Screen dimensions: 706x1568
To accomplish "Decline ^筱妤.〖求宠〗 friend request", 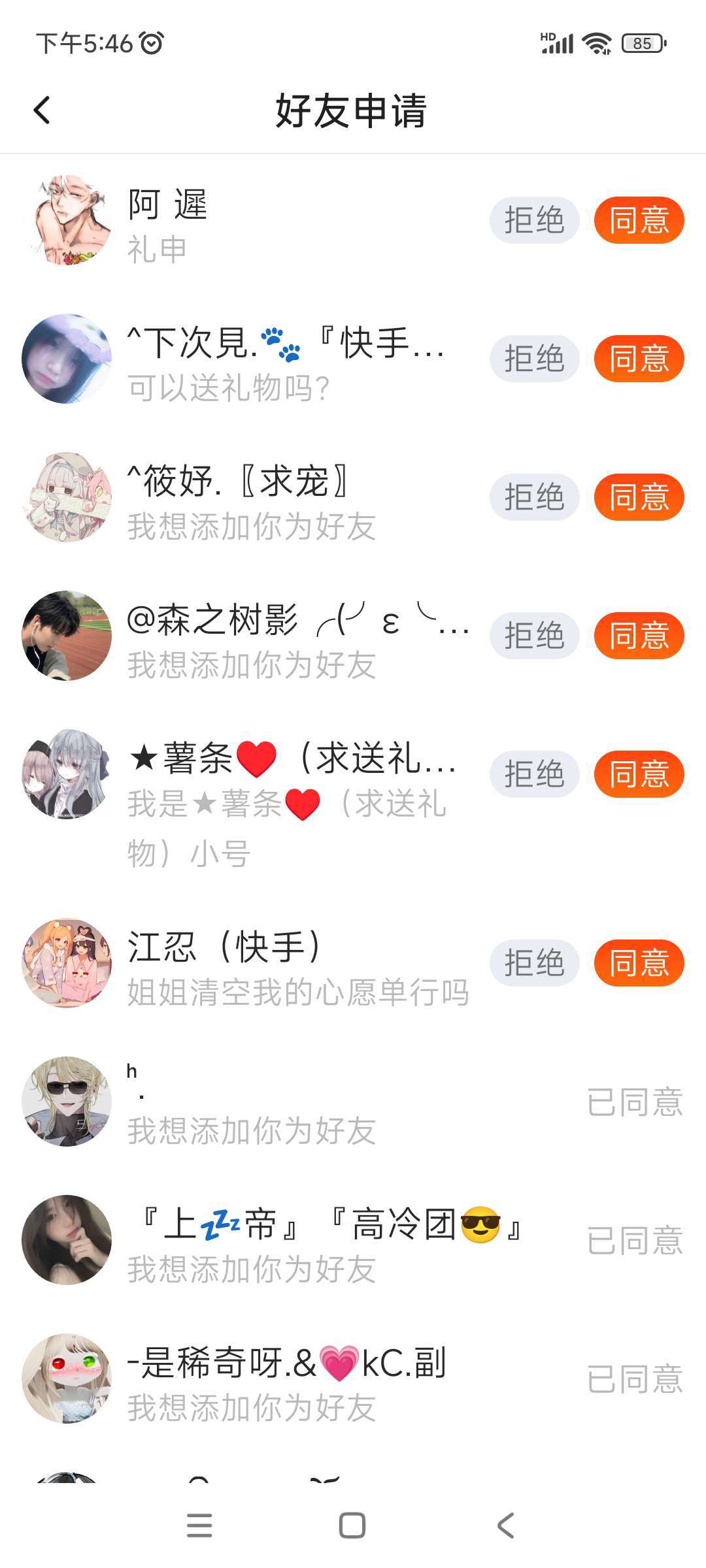I will click(x=534, y=497).
